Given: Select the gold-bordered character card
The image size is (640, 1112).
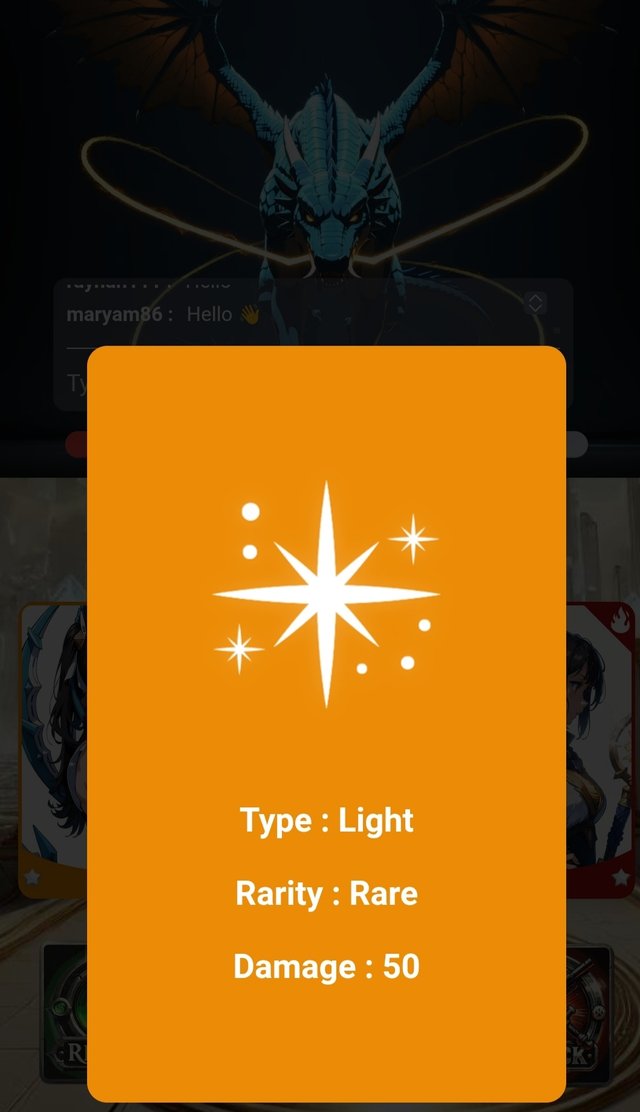Looking at the screenshot, I should click(52, 750).
